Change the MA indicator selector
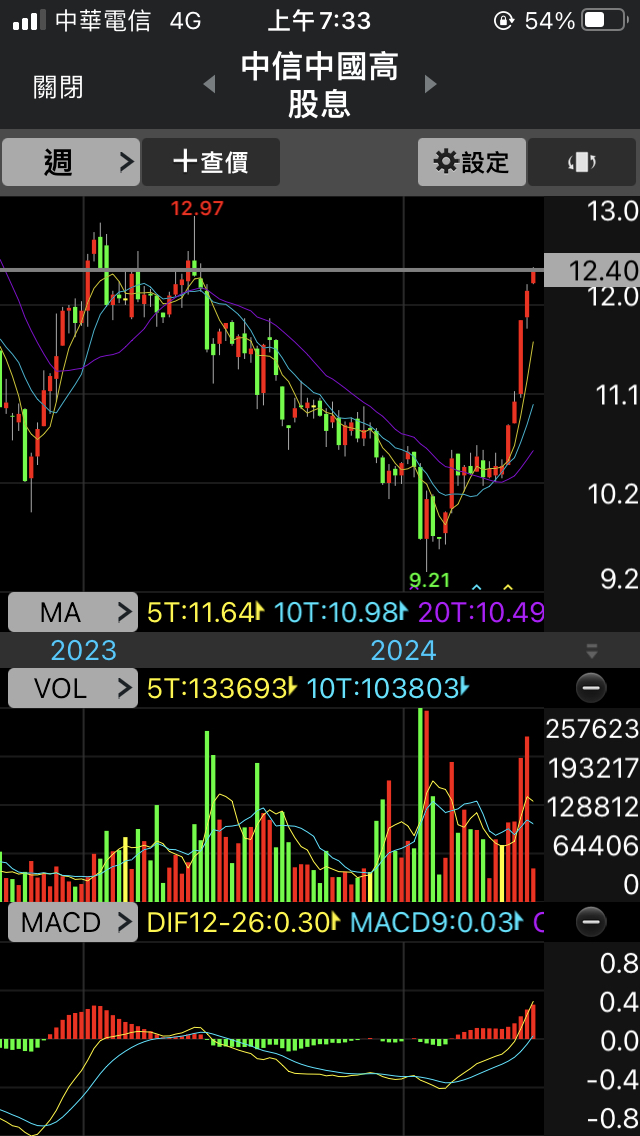 click(72, 612)
